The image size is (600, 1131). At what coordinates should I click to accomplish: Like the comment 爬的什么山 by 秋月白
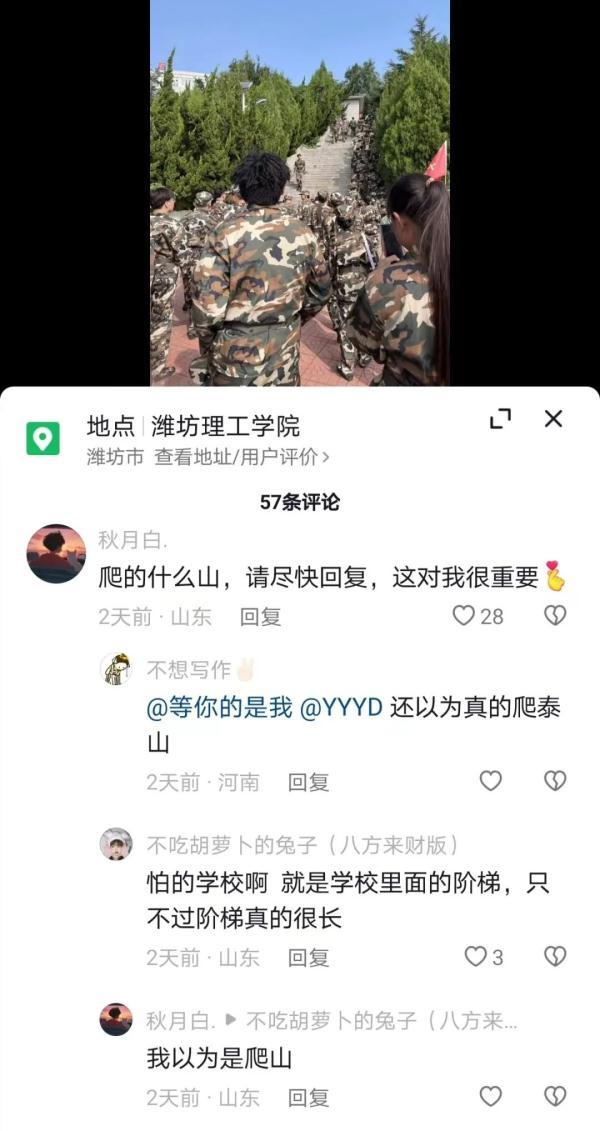tap(464, 616)
